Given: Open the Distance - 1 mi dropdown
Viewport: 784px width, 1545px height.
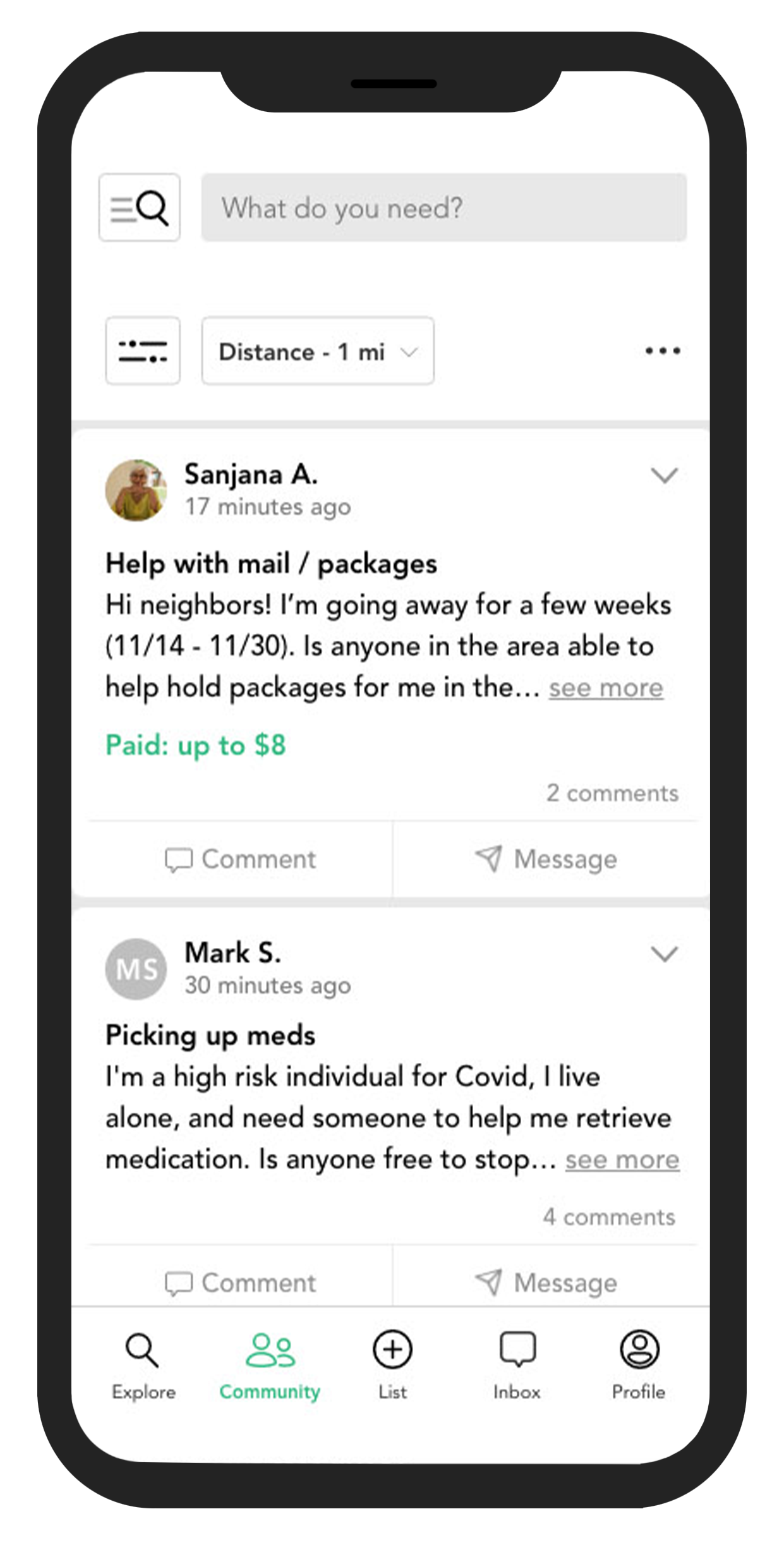Looking at the screenshot, I should coord(317,351).
